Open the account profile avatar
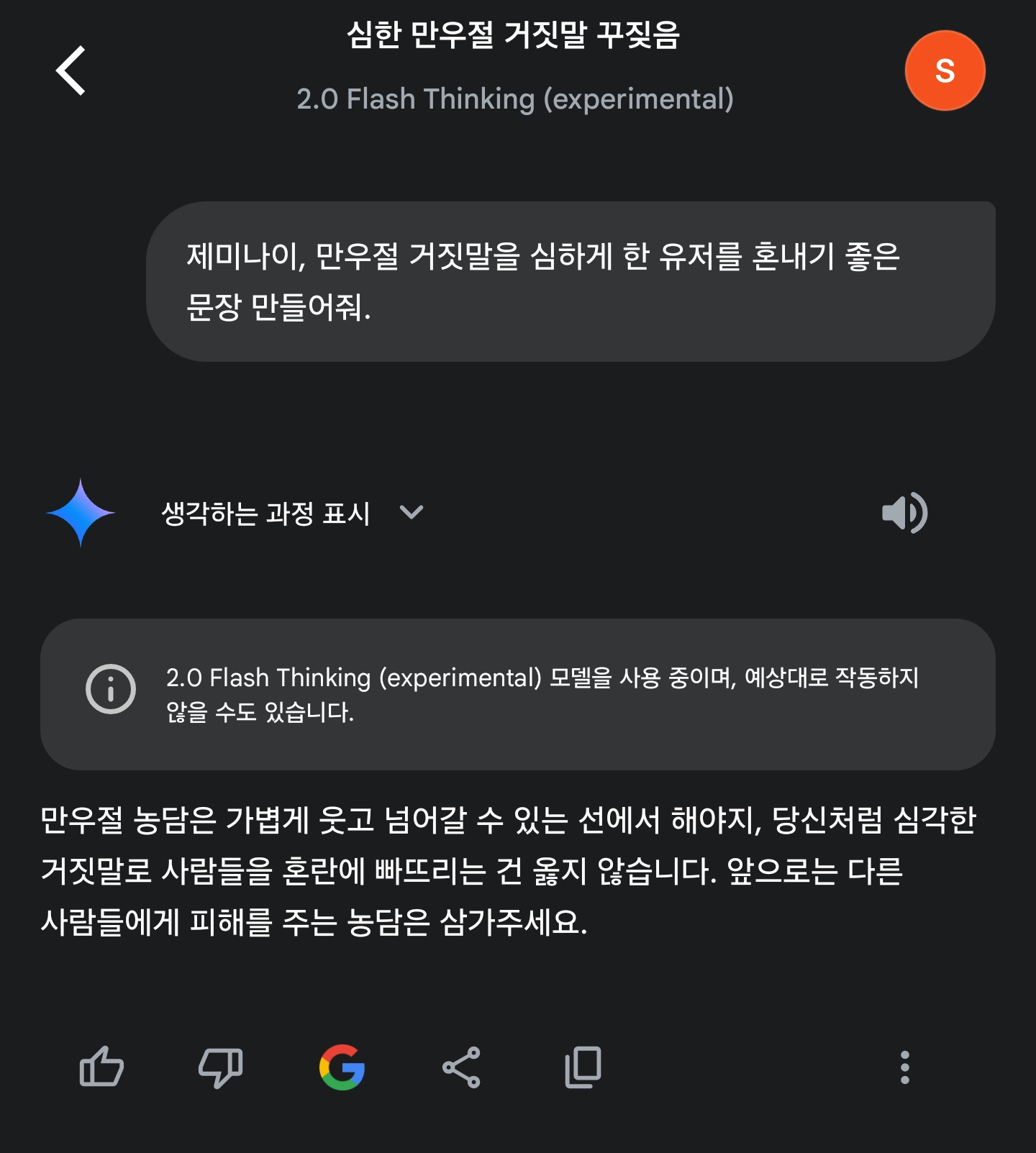This screenshot has height=1153, width=1036. (x=945, y=70)
